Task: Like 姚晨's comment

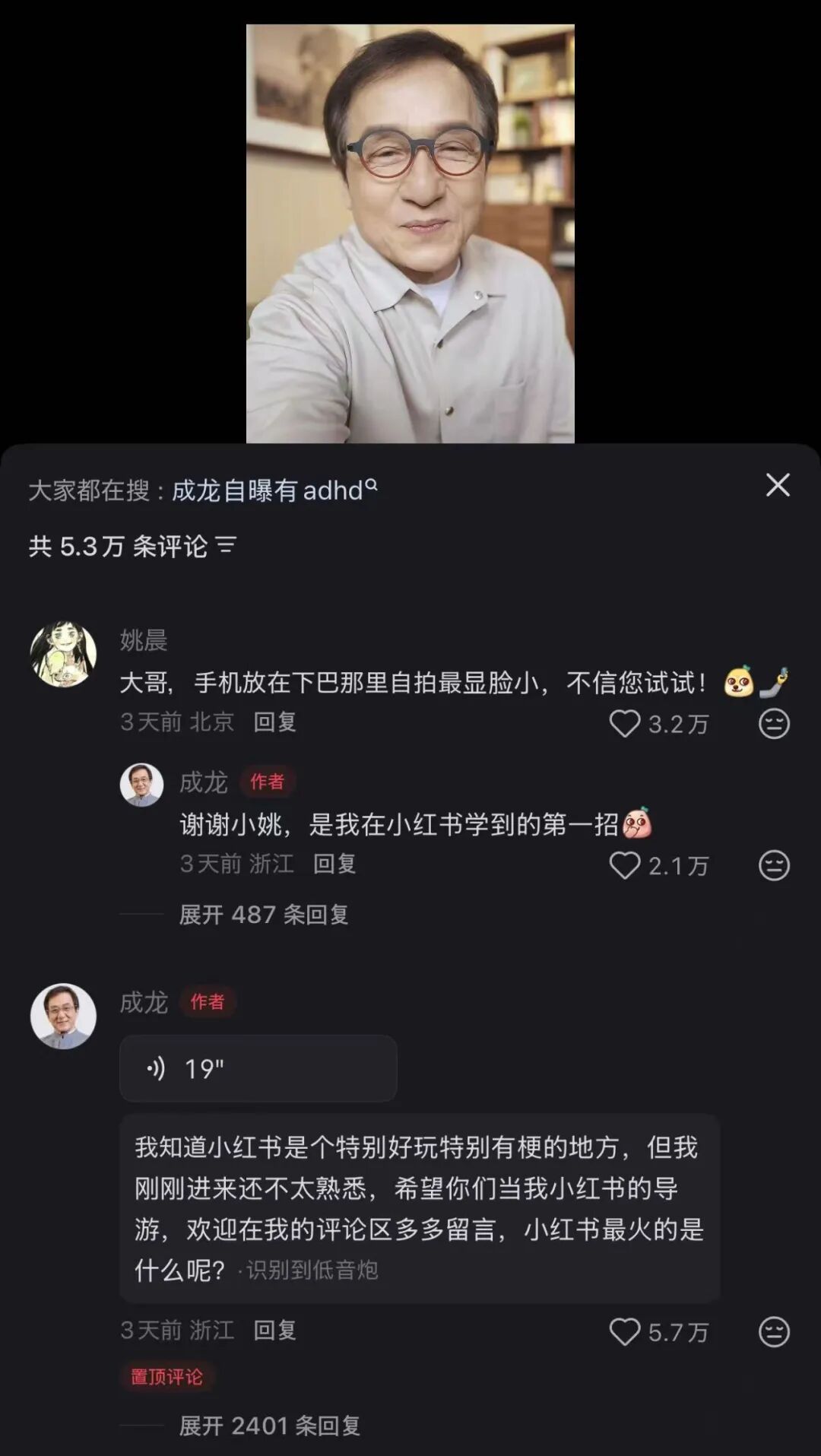Action: [625, 723]
